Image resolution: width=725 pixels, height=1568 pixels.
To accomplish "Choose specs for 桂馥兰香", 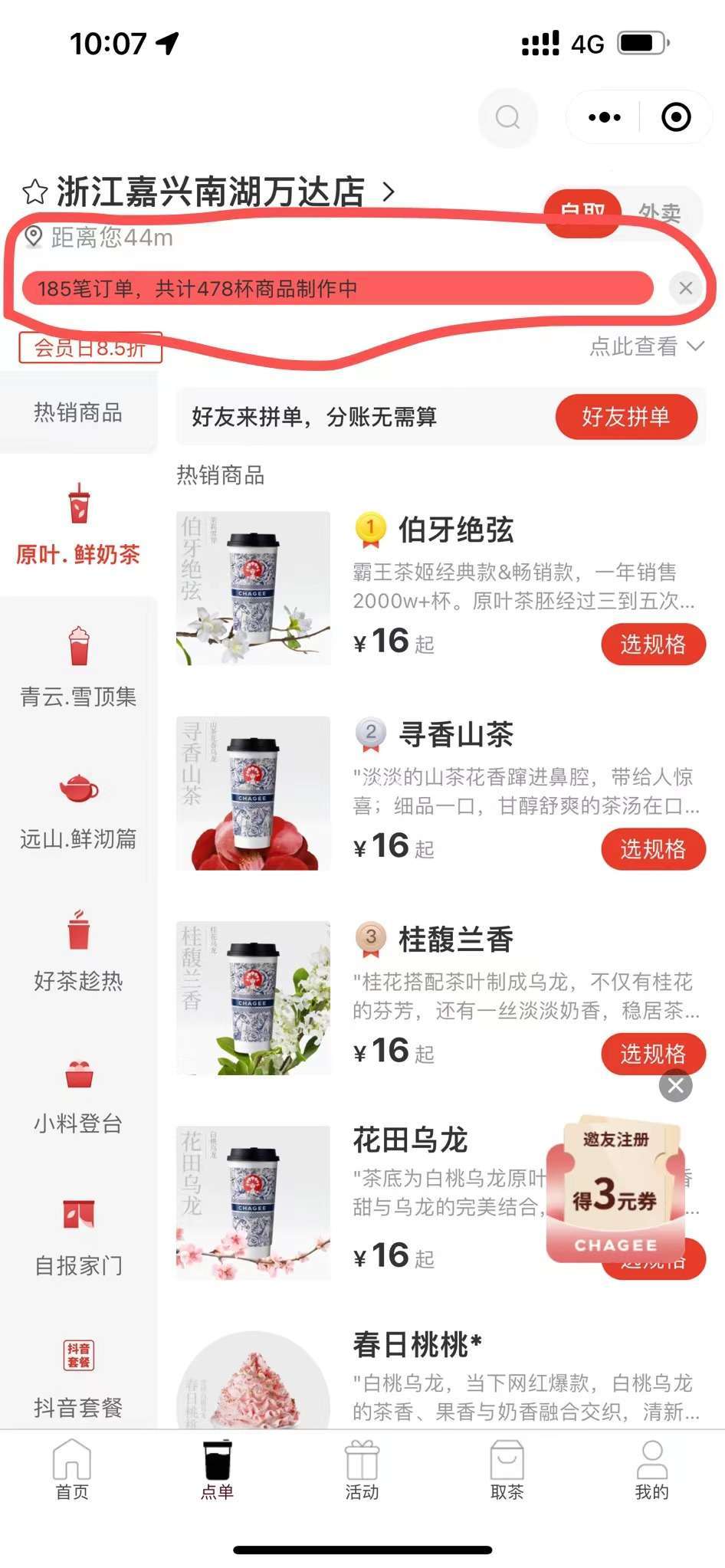I will tap(652, 1053).
